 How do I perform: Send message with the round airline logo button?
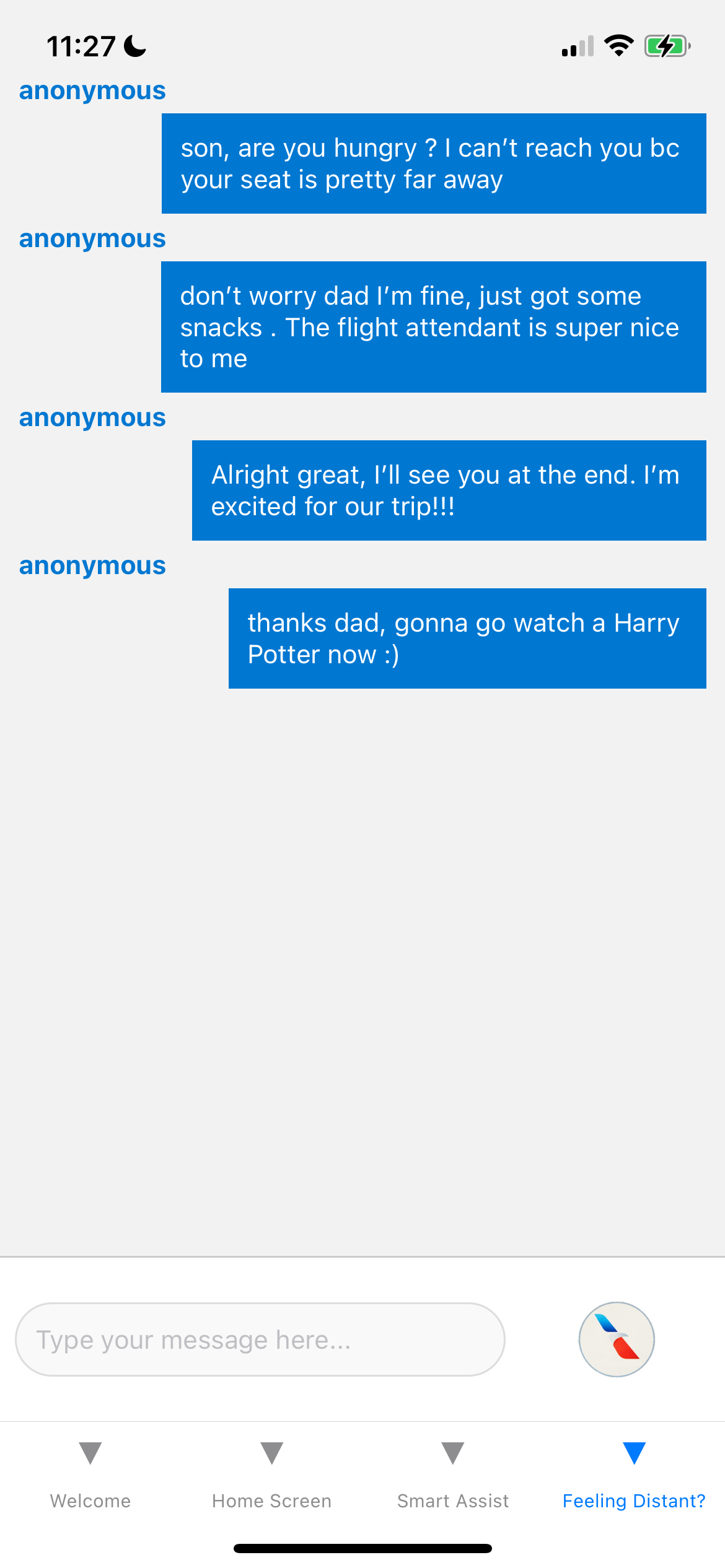coord(616,1339)
